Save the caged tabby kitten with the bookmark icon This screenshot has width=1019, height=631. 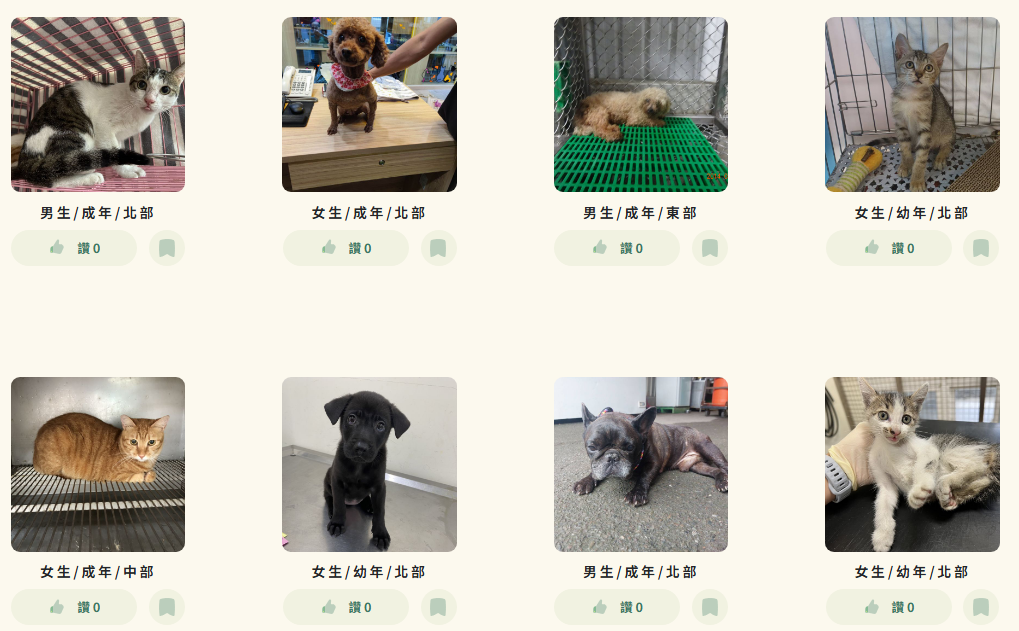pyautogui.click(x=981, y=248)
